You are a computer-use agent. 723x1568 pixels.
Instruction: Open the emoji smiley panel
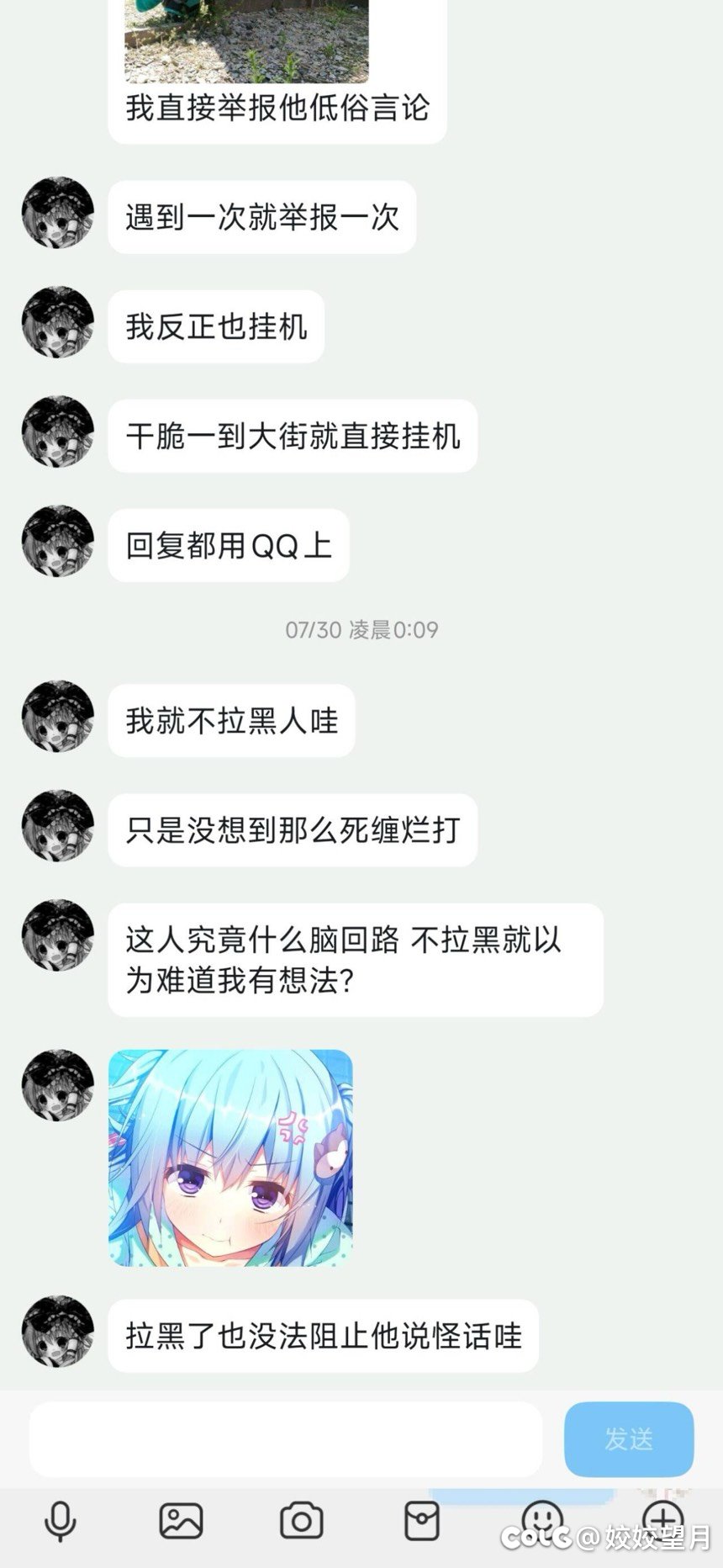pos(542,1519)
